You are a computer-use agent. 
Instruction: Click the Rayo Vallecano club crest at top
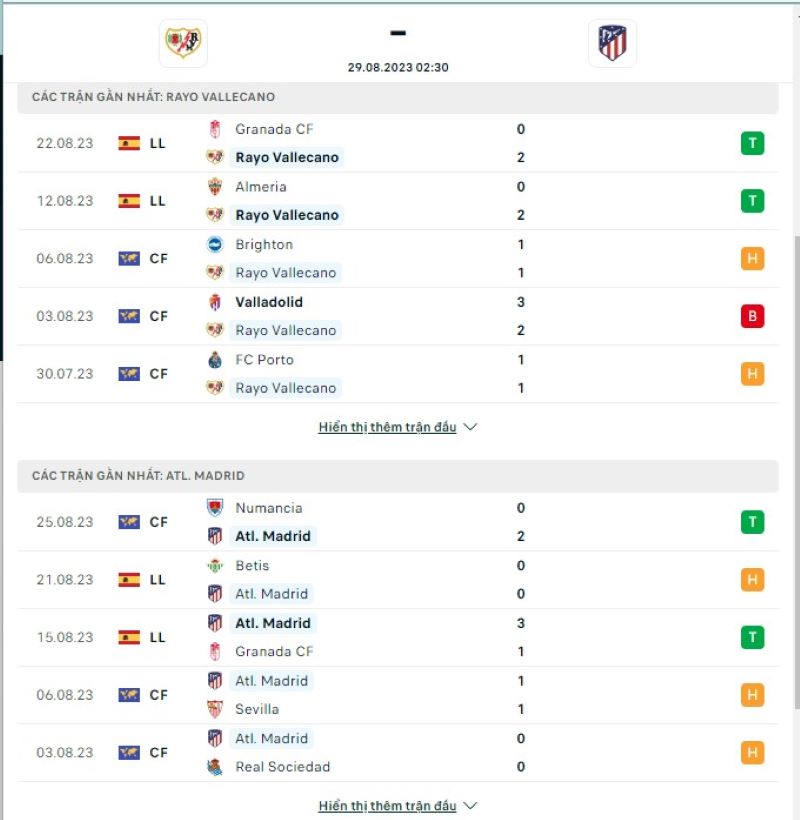tap(182, 43)
